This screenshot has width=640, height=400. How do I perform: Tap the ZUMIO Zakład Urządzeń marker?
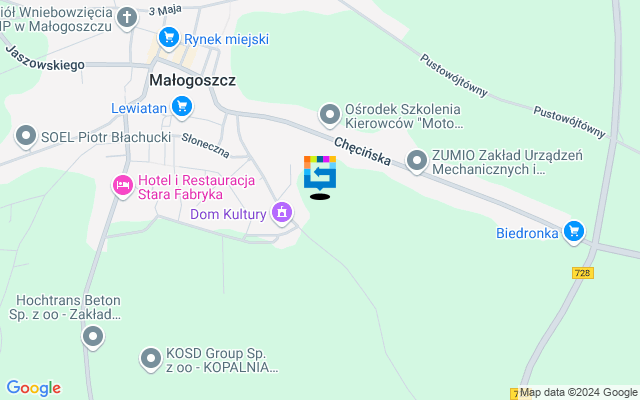pyautogui.click(x=417, y=159)
